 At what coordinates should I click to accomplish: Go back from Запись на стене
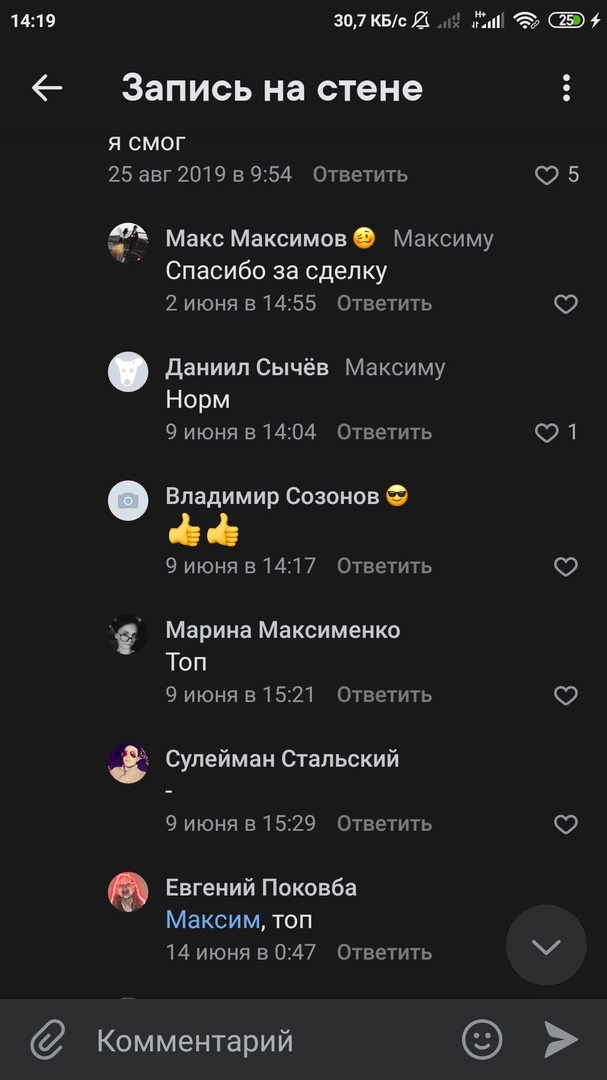click(47, 88)
